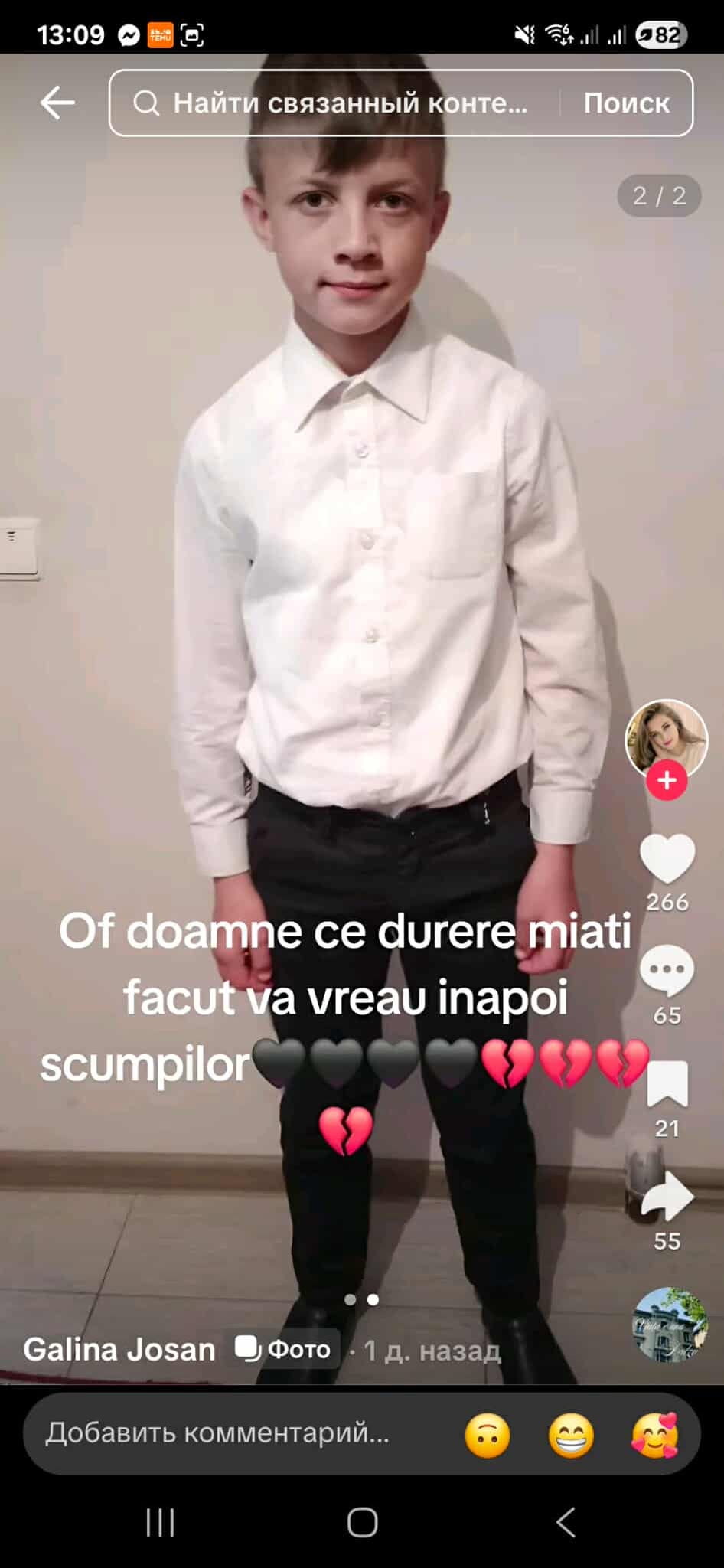The image size is (724, 1568).
Task: Open the recent apps overview
Action: click(x=161, y=1523)
